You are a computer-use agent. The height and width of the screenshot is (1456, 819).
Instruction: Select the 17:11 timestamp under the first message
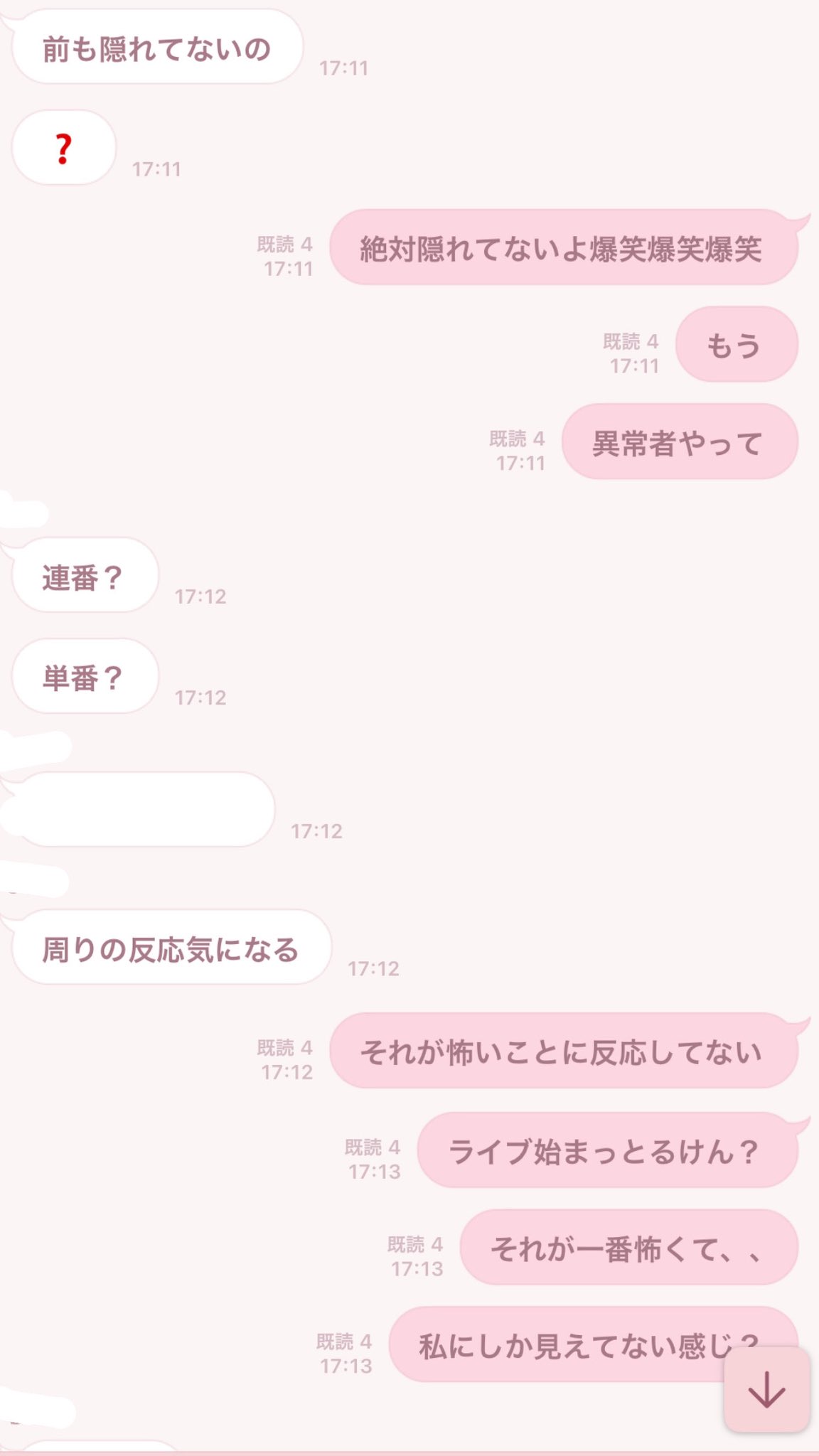[x=344, y=69]
